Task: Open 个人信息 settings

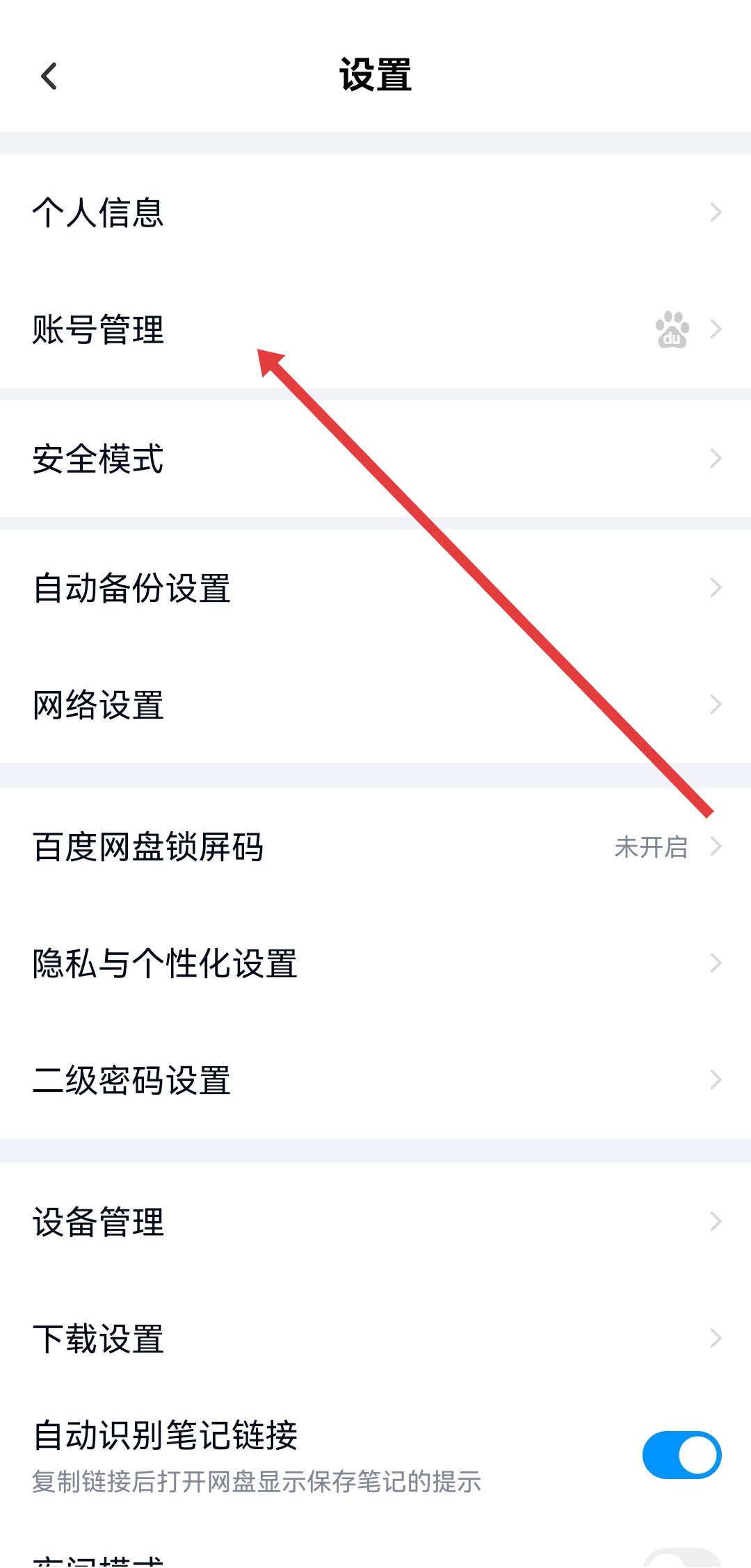Action: [x=375, y=212]
